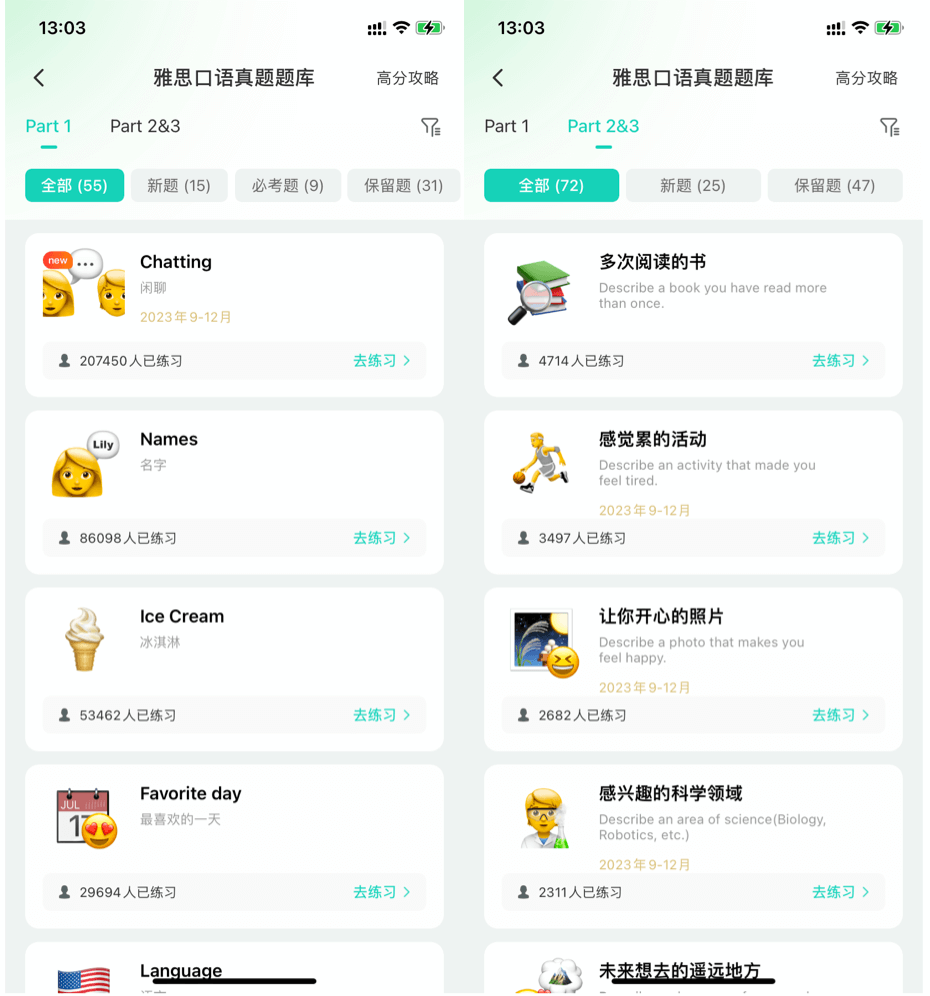Screen dimensions: 930x996
Task: Show 全部 (55) questions
Action: (x=74, y=186)
